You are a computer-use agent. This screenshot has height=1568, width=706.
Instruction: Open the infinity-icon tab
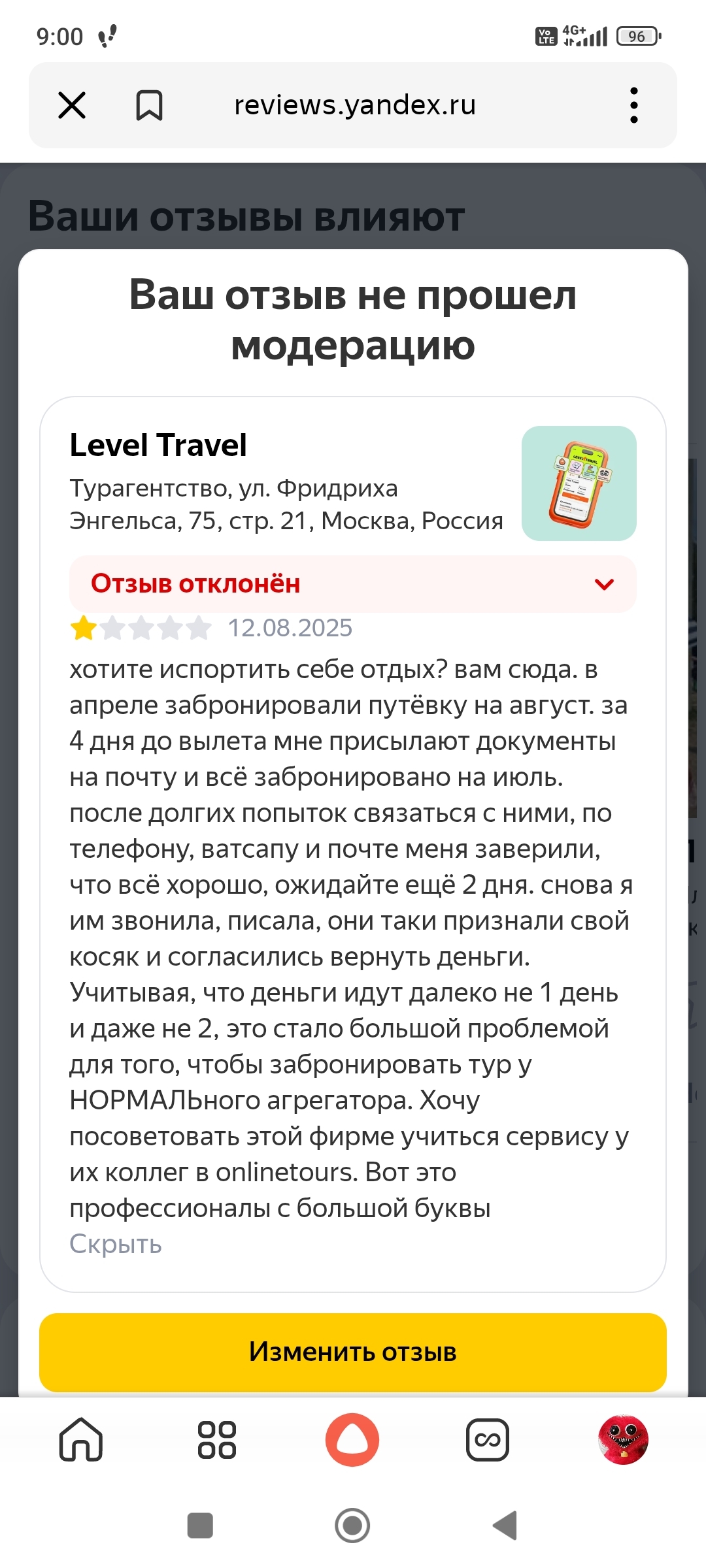[488, 1439]
